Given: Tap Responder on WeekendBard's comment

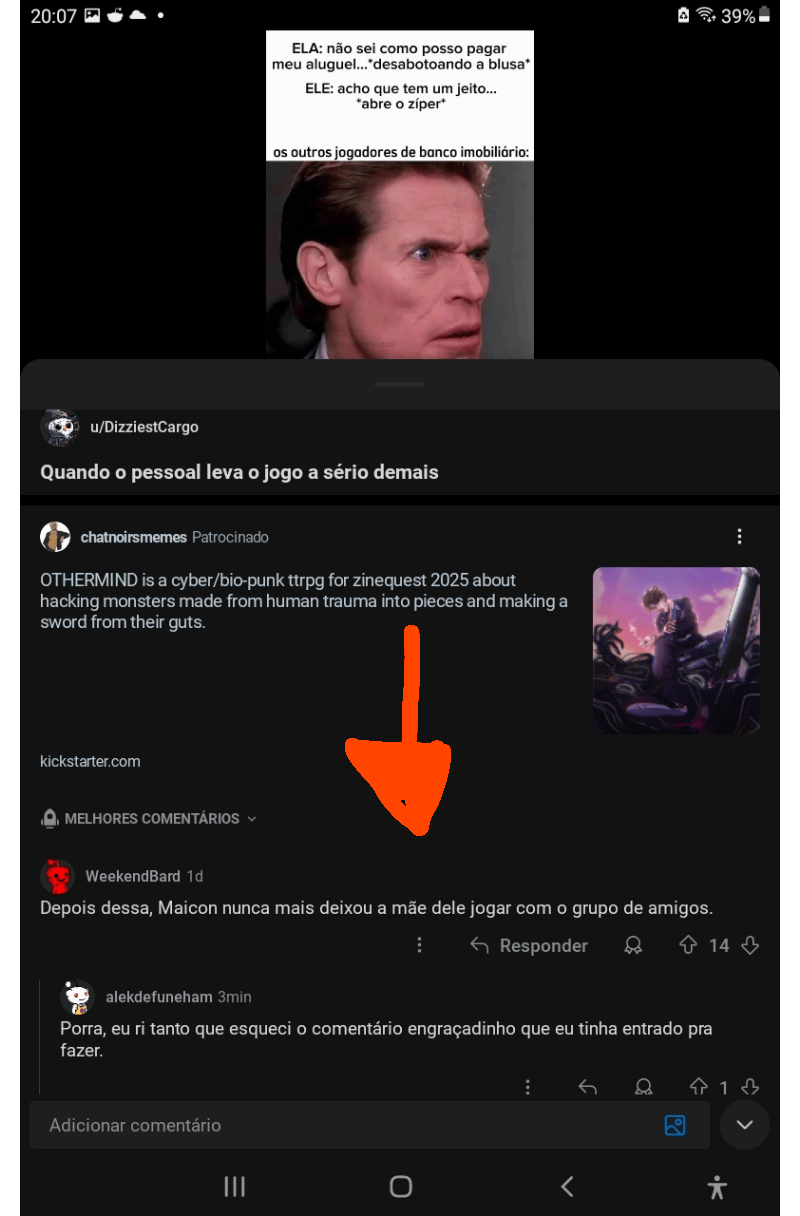Looking at the screenshot, I should pyautogui.click(x=529, y=945).
